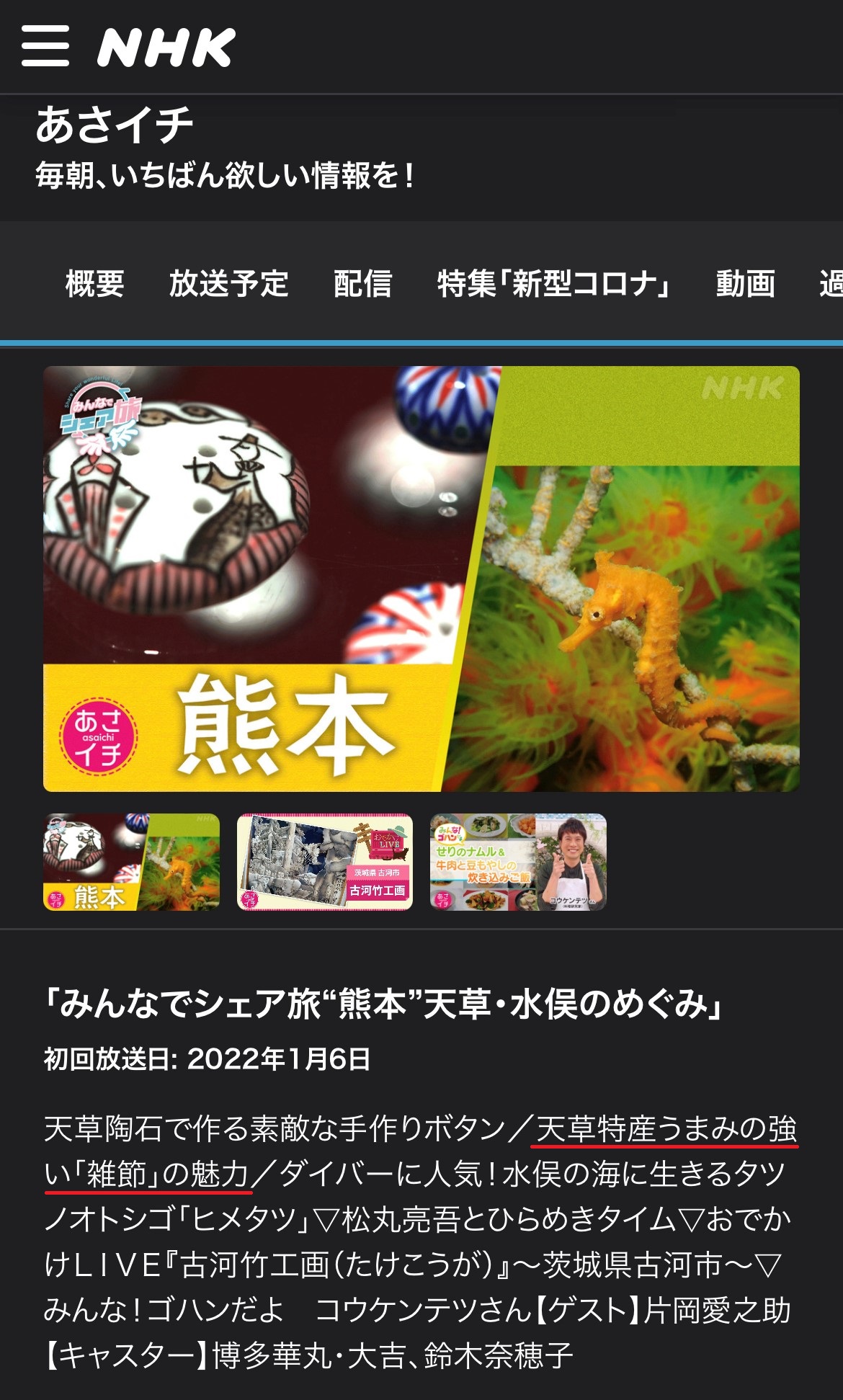Switch to the 配信 tab

(x=362, y=283)
